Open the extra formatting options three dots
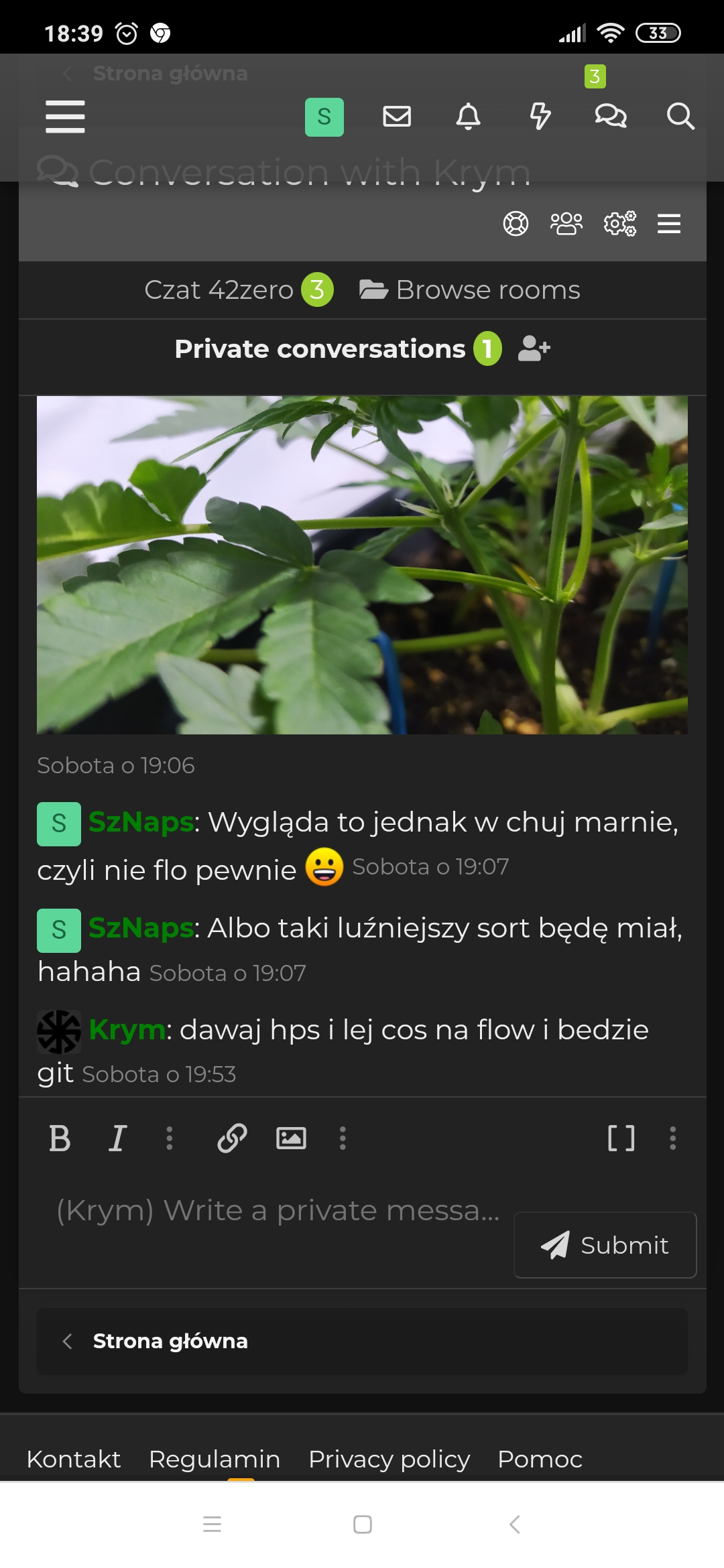The height and width of the screenshot is (1568, 724). (x=343, y=1138)
